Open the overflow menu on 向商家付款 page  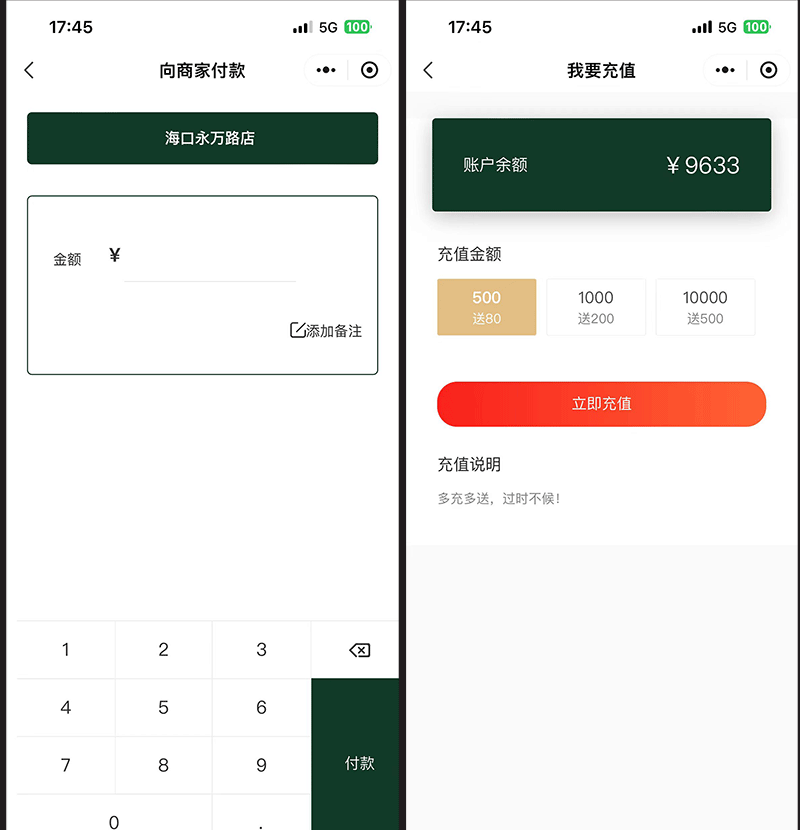coord(326,70)
